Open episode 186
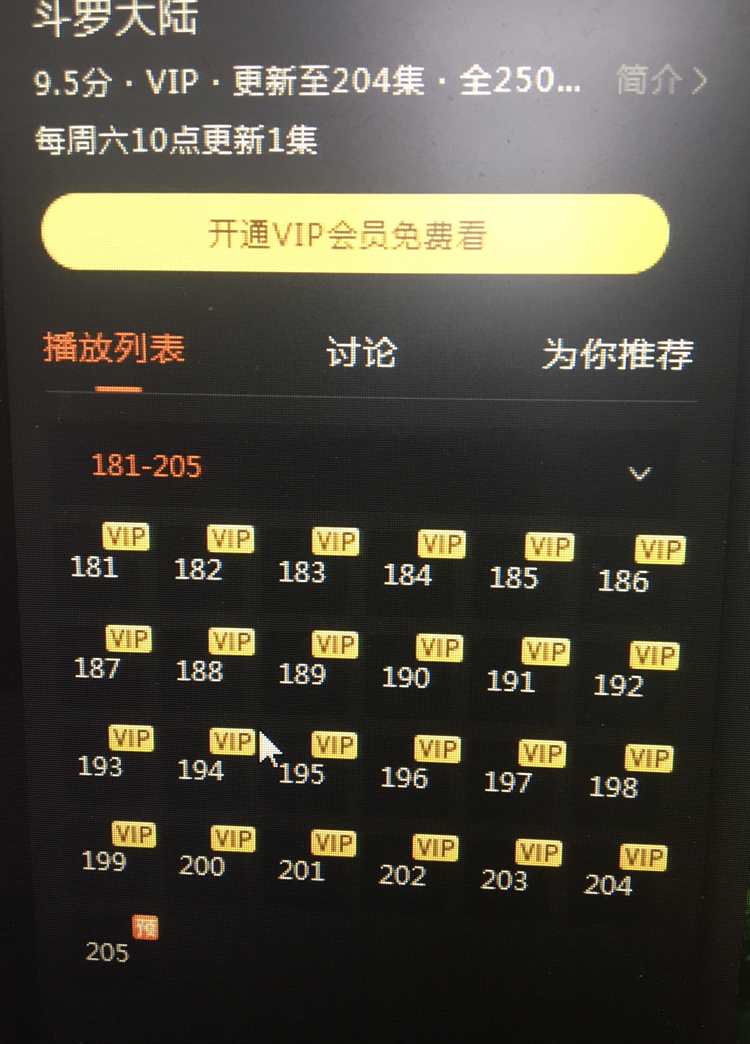Screen dimensions: 750x1044 pyautogui.click(x=624, y=580)
